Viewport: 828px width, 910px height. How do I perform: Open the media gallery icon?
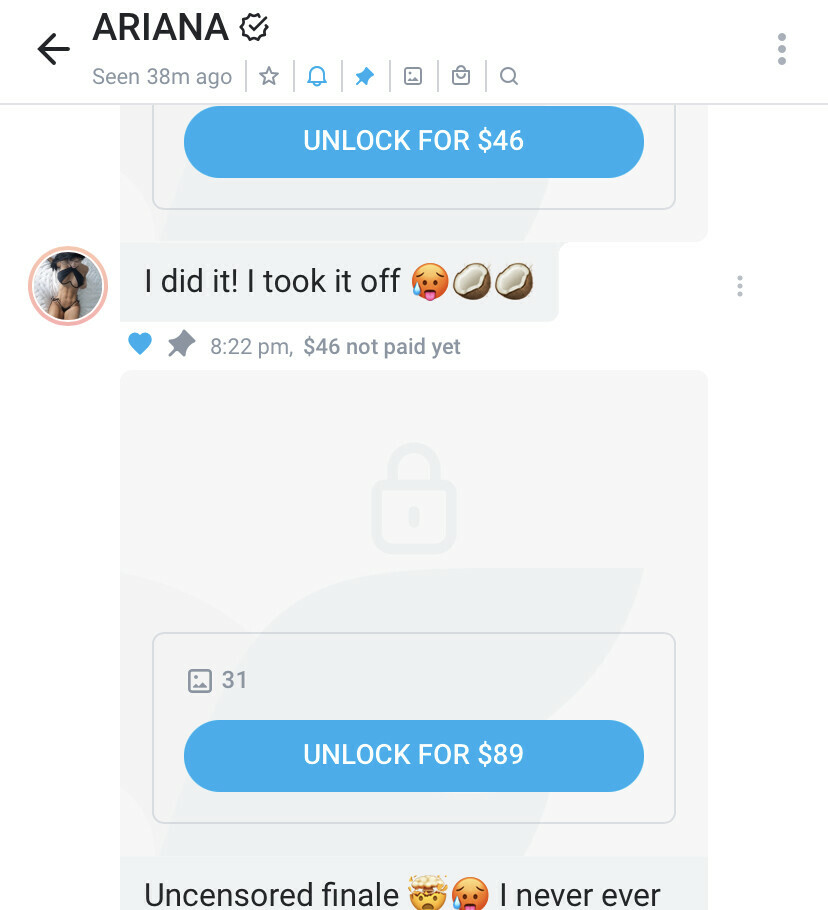click(x=413, y=76)
